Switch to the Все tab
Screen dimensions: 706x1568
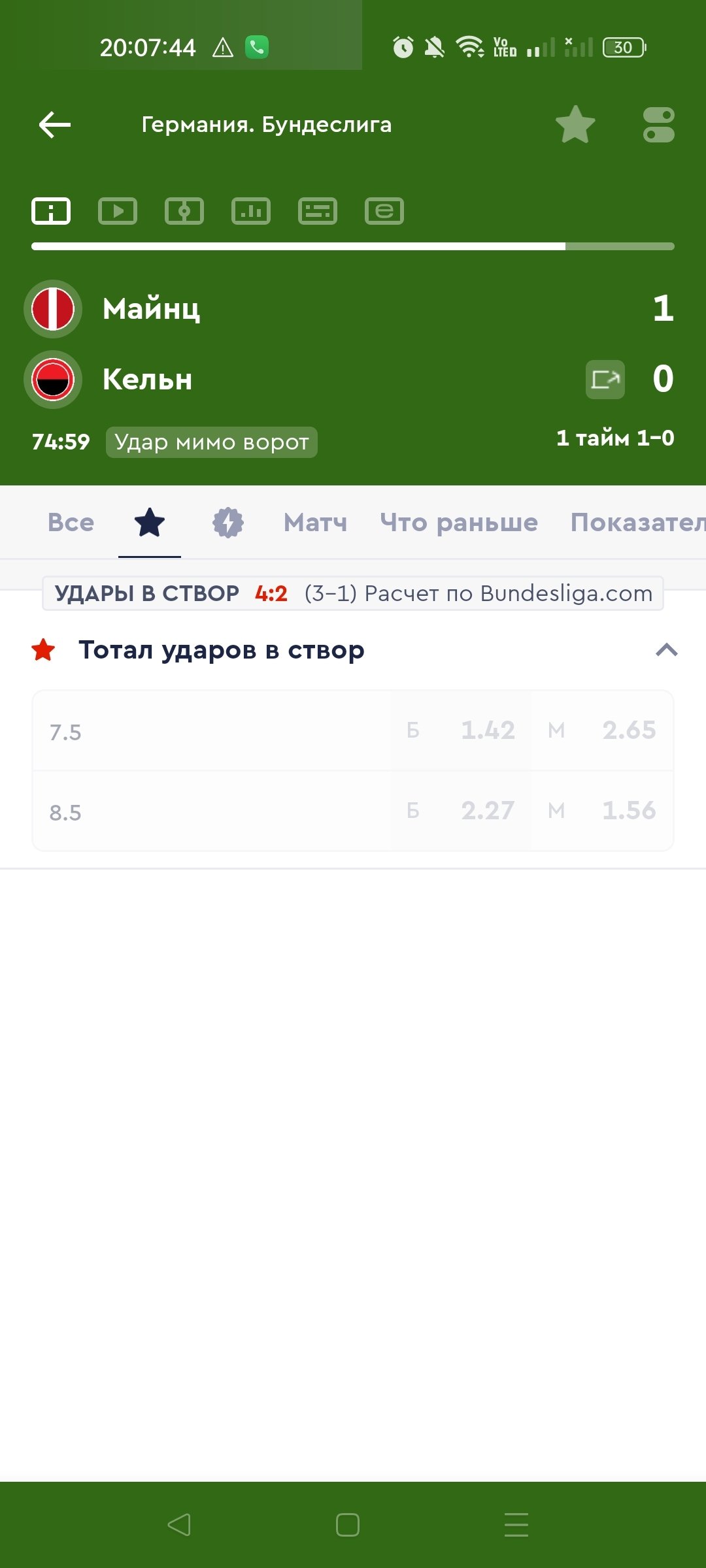[x=71, y=523]
